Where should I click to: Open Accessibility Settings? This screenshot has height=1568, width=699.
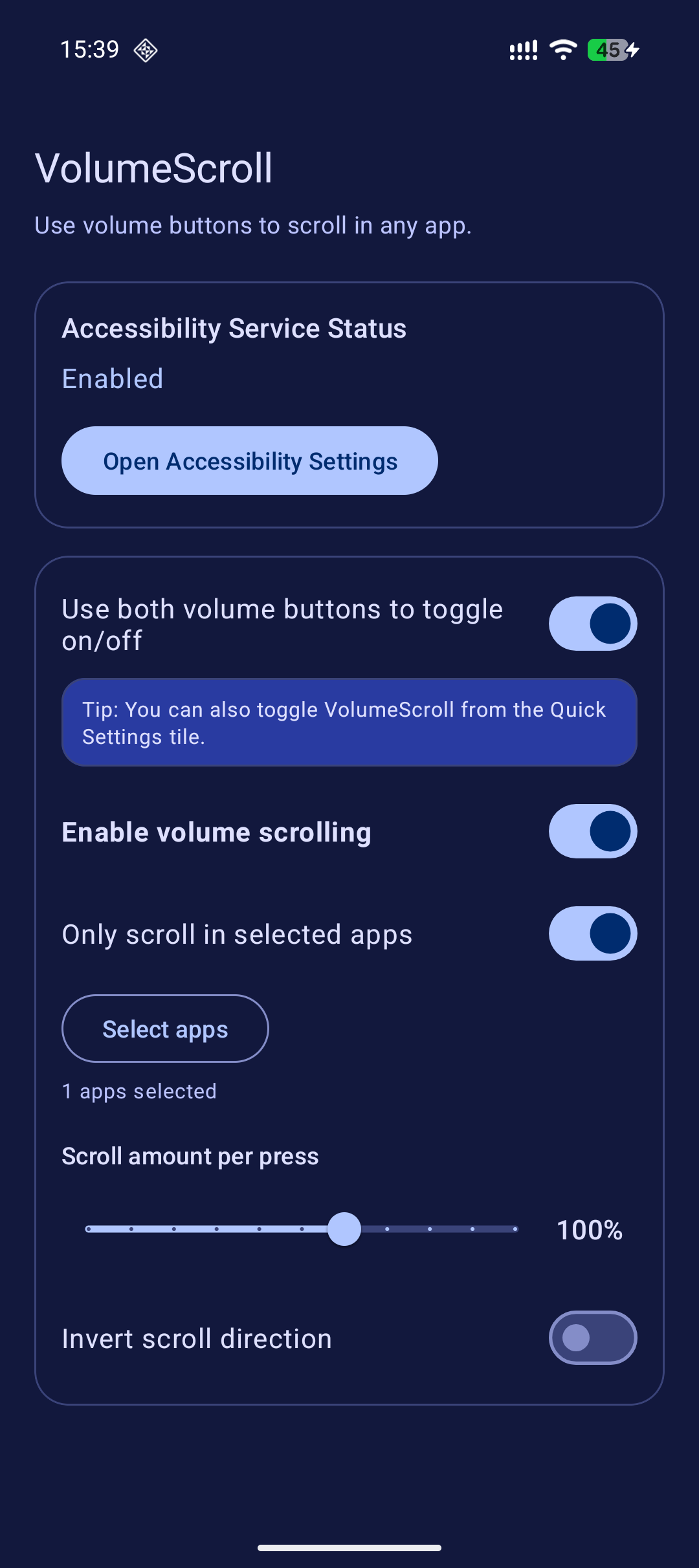coord(249,461)
